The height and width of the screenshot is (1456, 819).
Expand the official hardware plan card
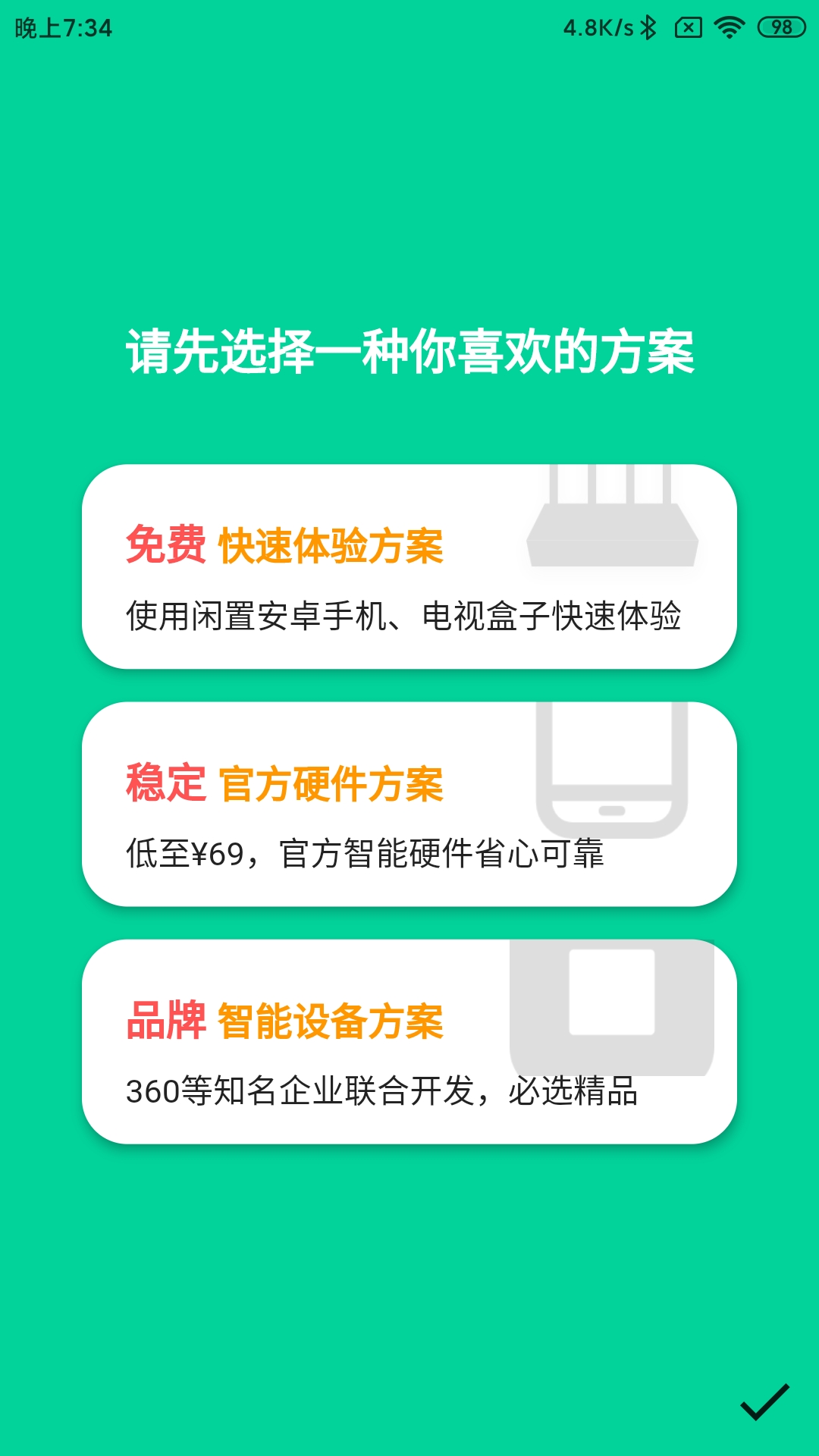pos(409,800)
